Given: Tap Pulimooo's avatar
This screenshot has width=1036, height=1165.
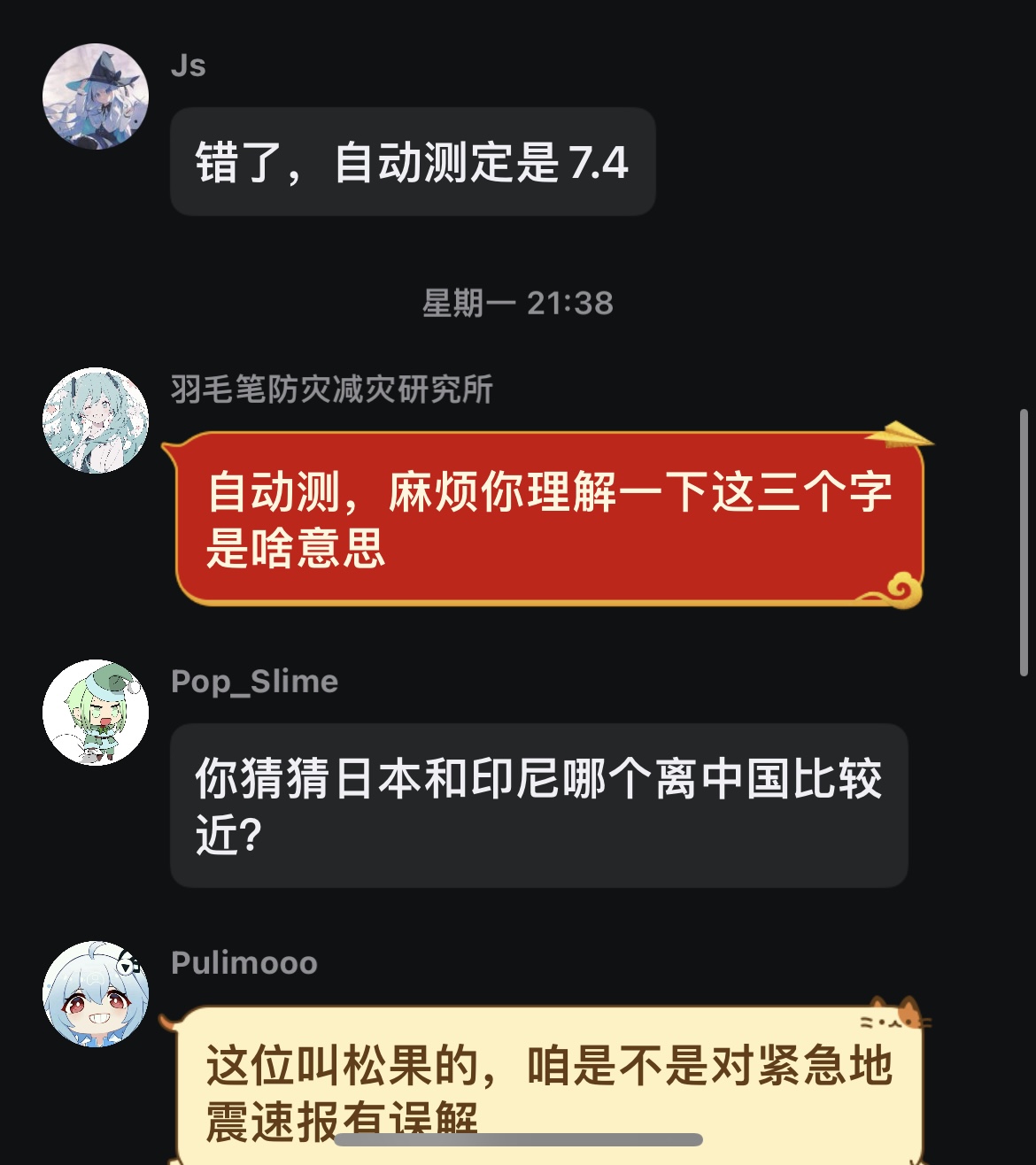Looking at the screenshot, I should pyautogui.click(x=96, y=994).
